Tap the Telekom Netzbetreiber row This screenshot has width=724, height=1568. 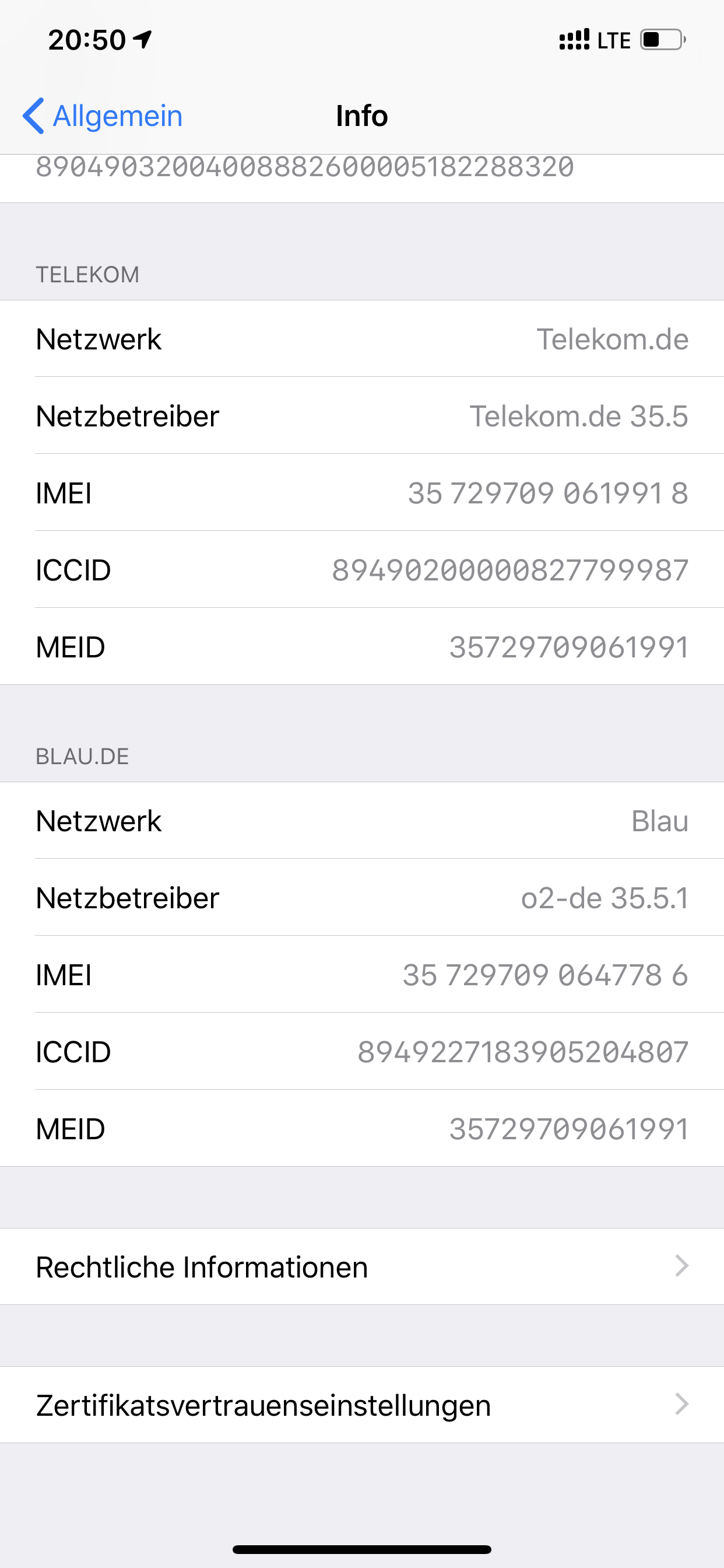362,416
